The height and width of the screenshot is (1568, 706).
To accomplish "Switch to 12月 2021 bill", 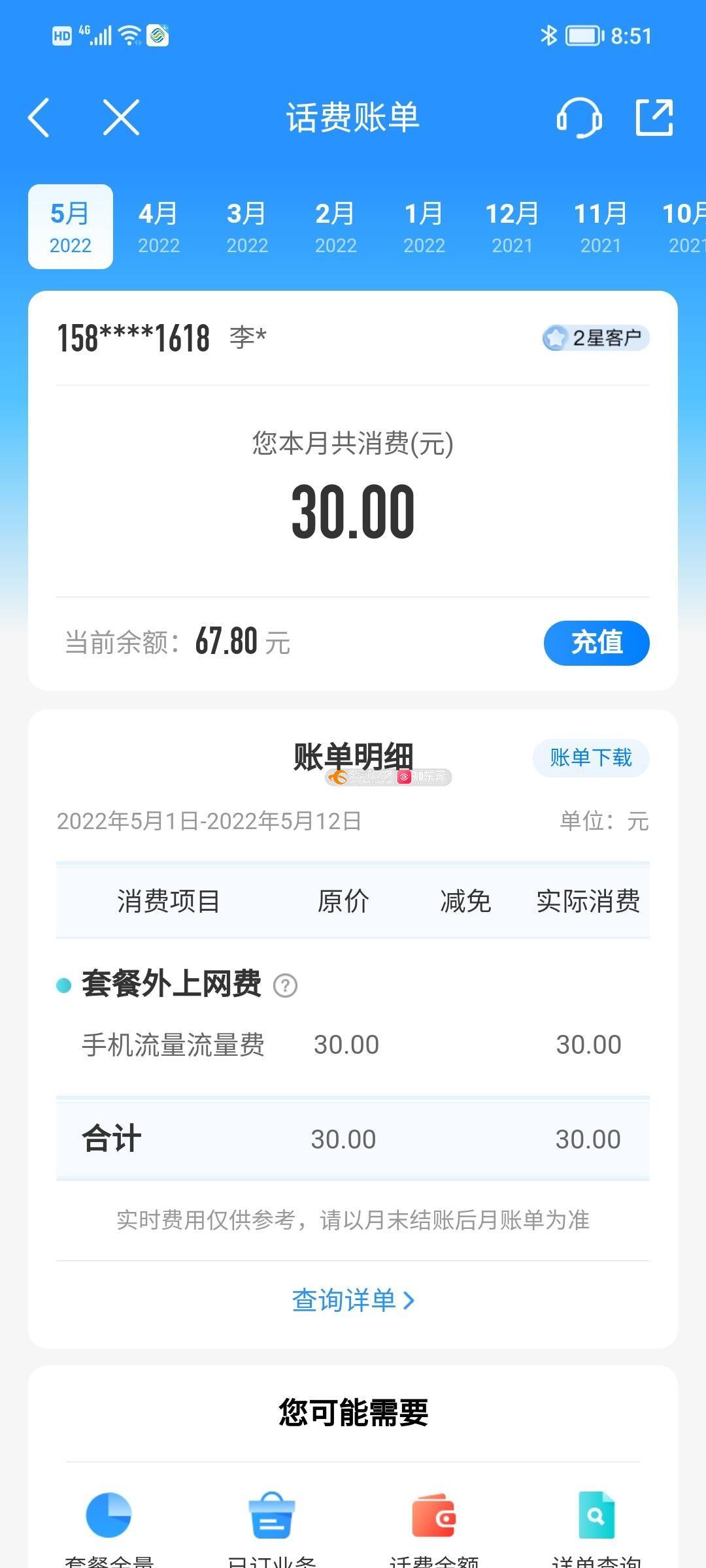I will point(513,227).
